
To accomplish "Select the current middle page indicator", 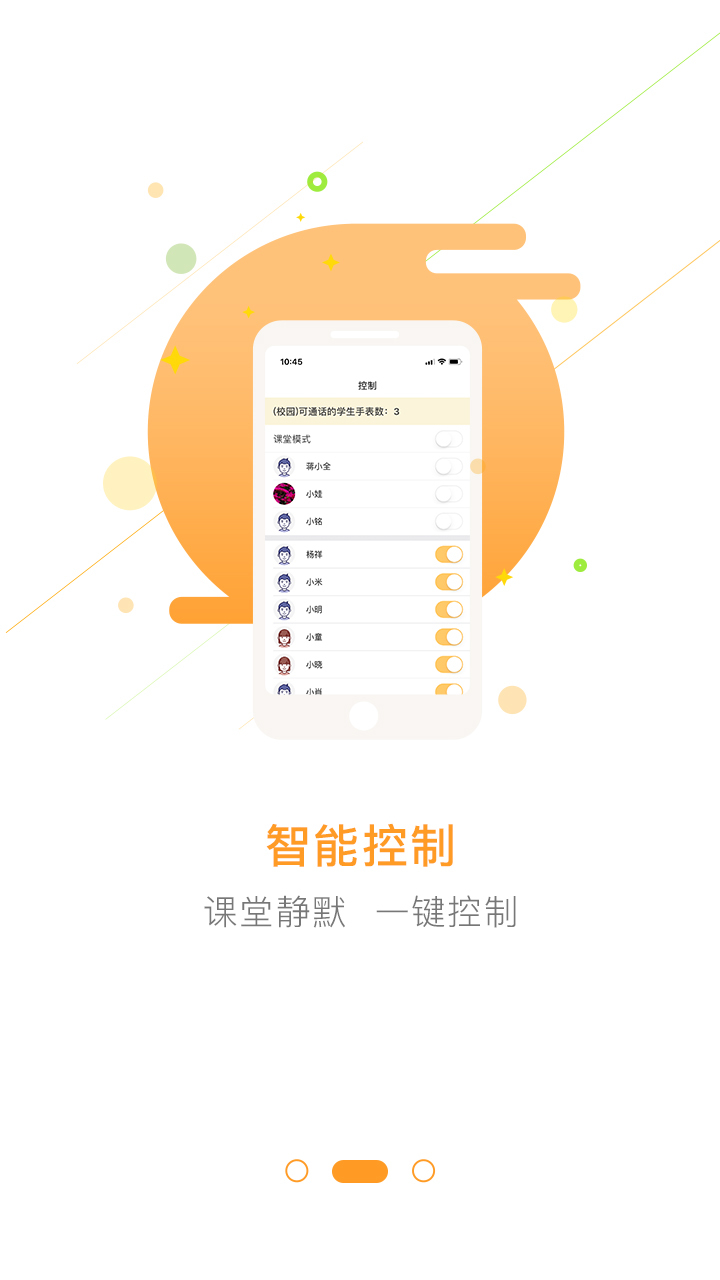I will pos(360,1171).
